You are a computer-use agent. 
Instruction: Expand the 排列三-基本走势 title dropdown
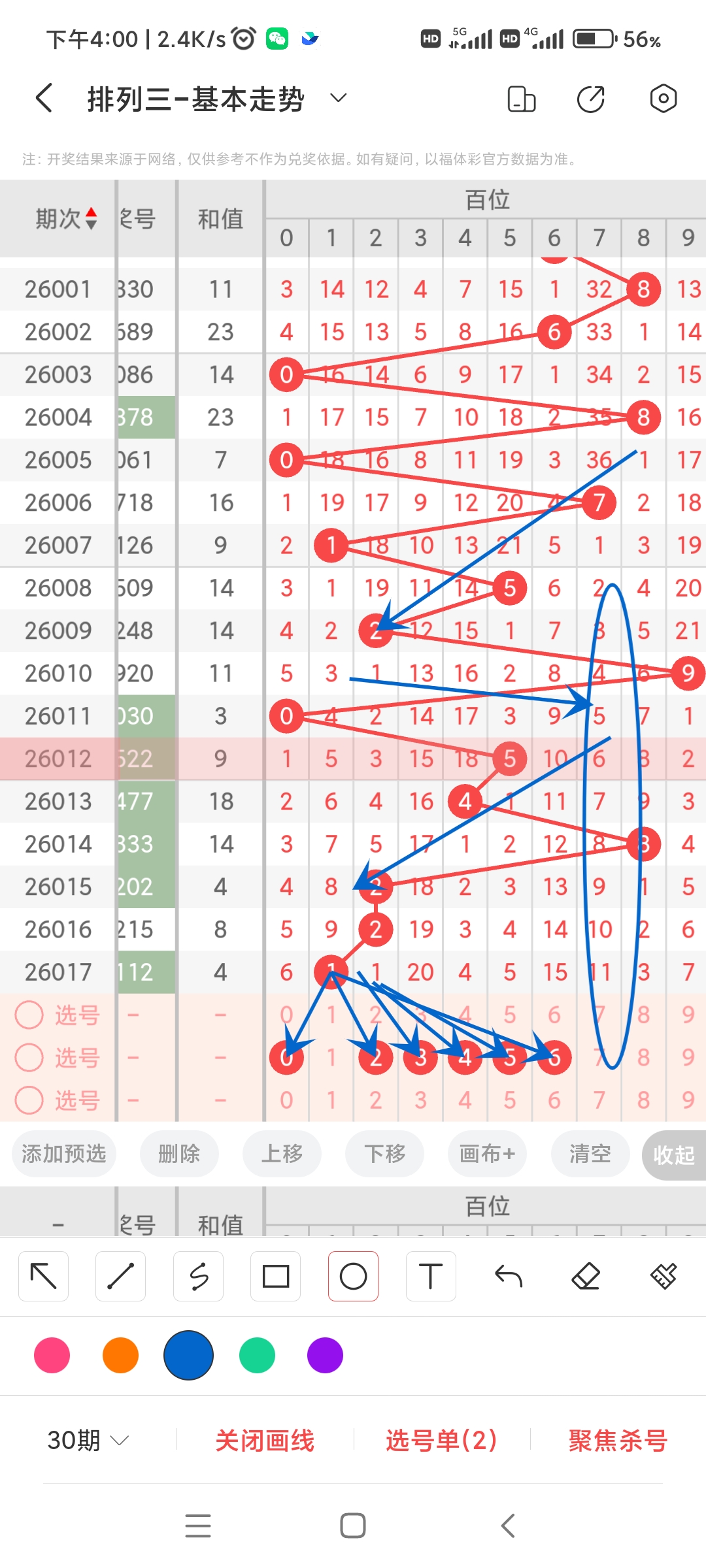click(x=338, y=99)
